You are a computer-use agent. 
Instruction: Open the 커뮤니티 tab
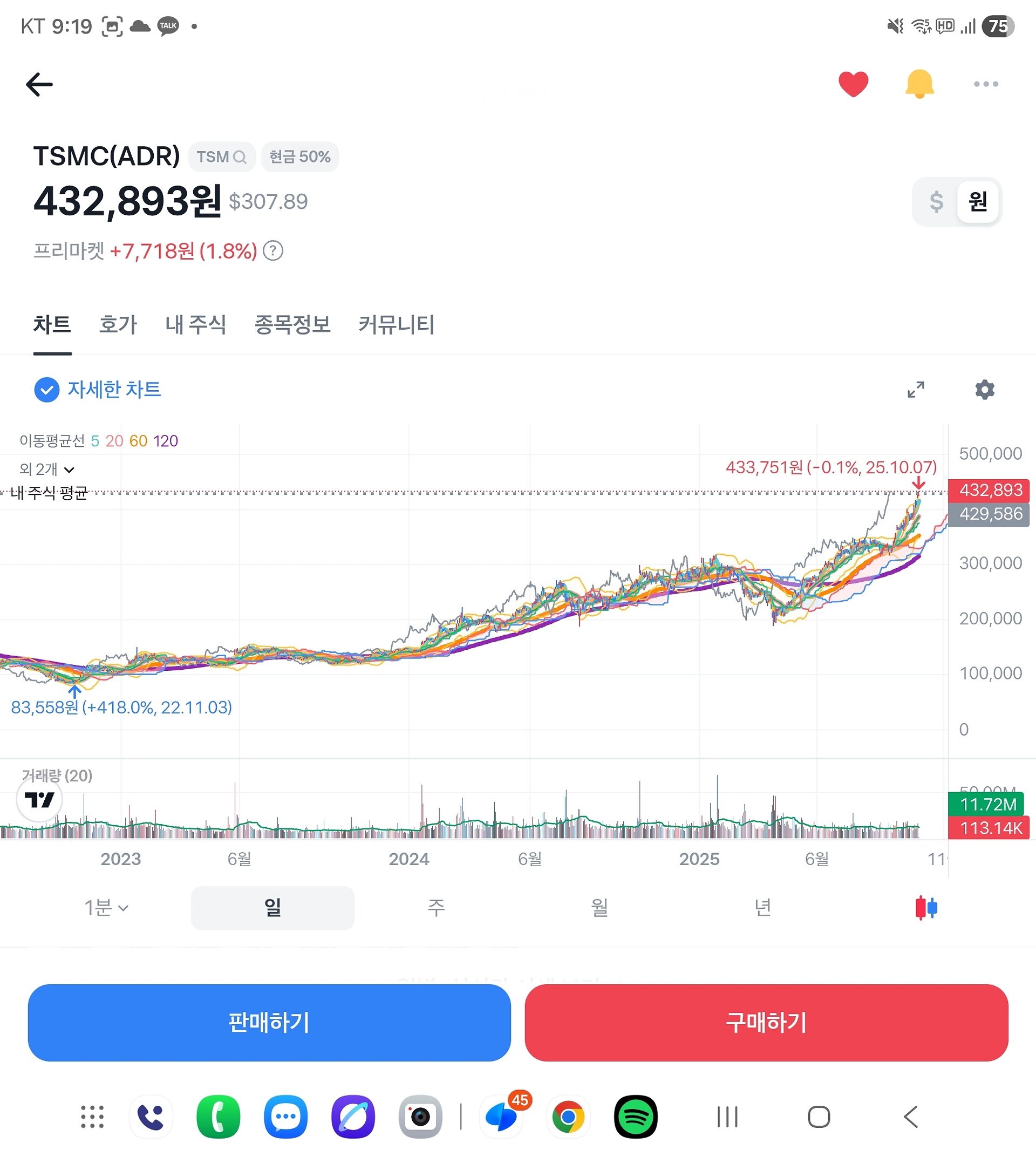click(396, 324)
